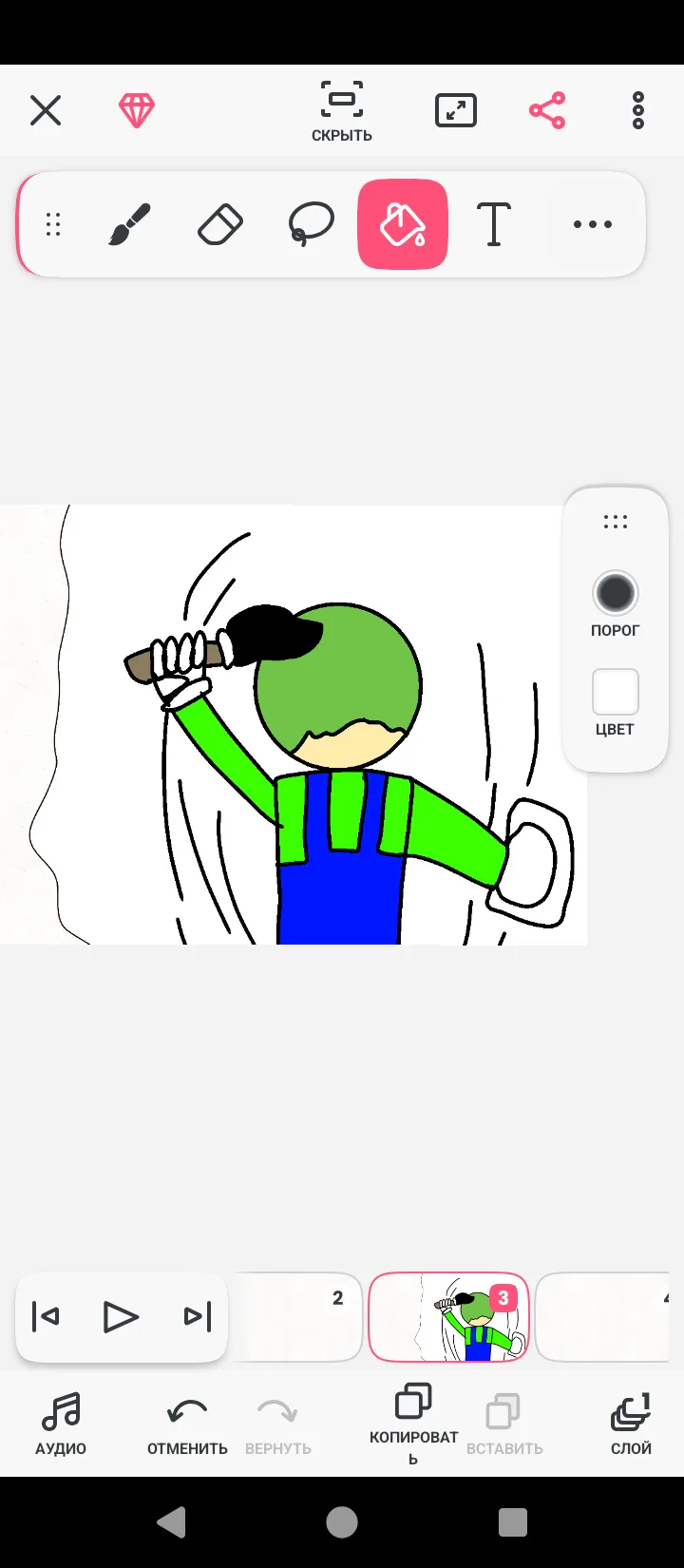Image resolution: width=684 pixels, height=1568 pixels.
Task: Jump to the last frame
Action: (x=198, y=1317)
